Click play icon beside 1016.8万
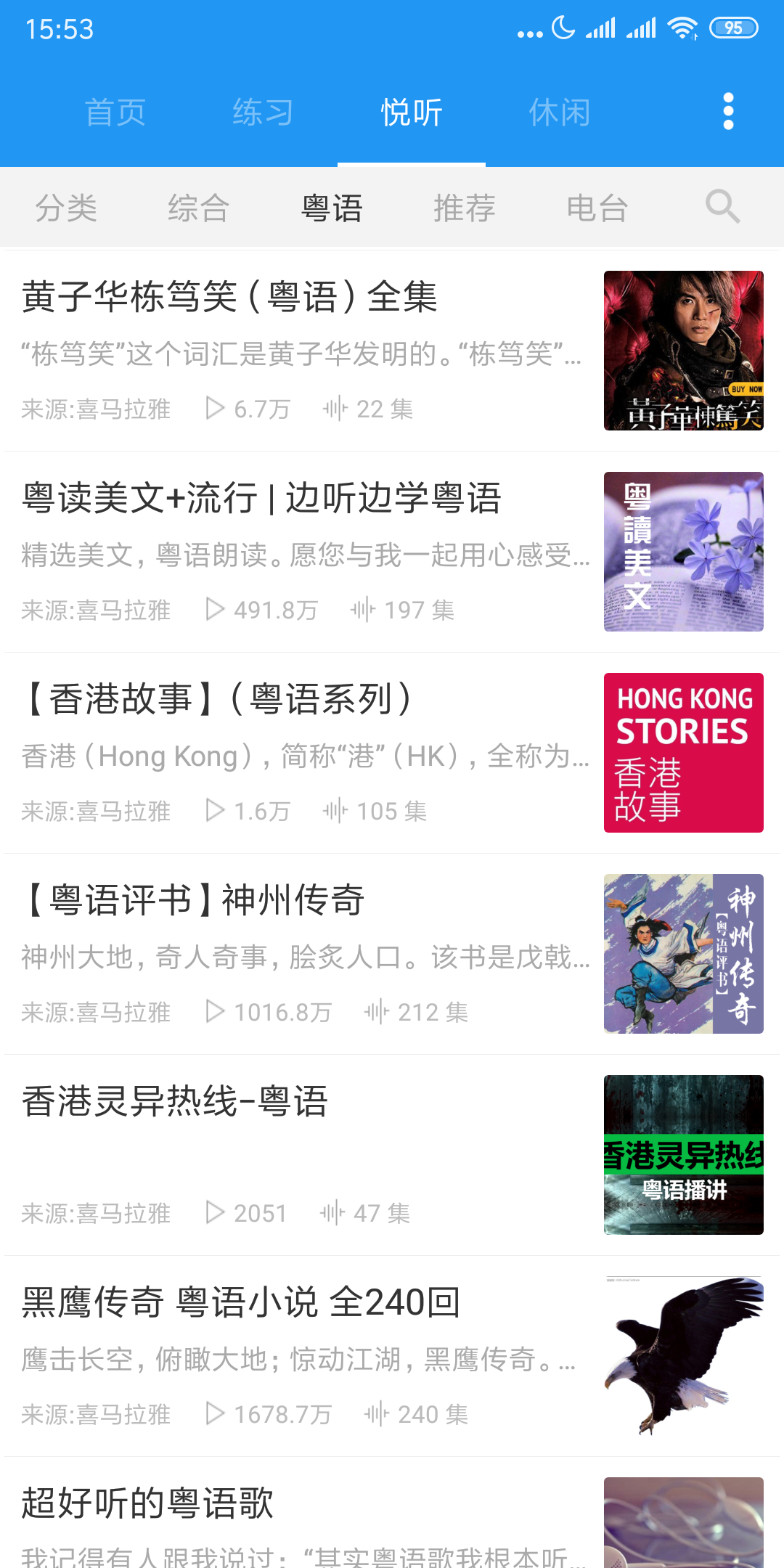This screenshot has height=1568, width=784. [x=213, y=1011]
